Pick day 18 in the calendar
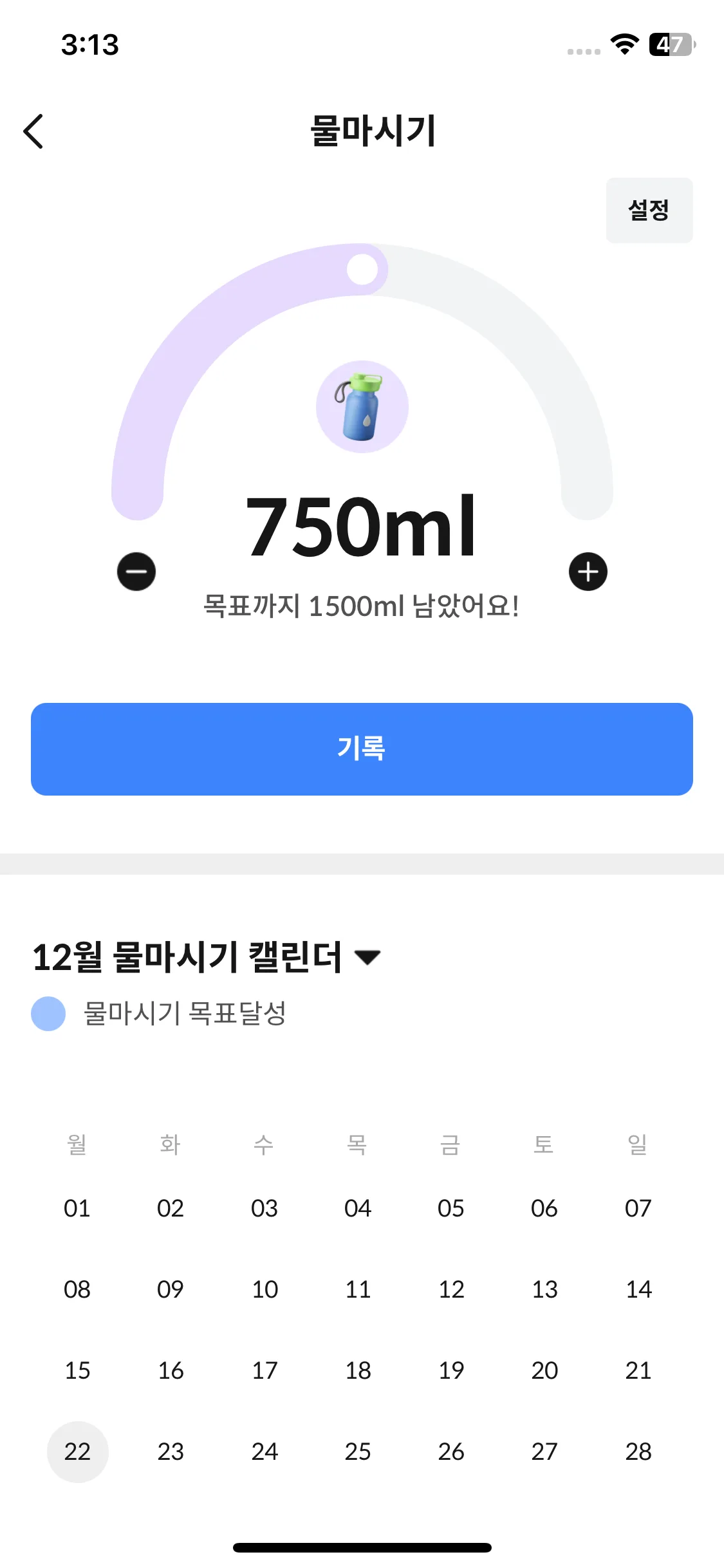 (x=358, y=1370)
